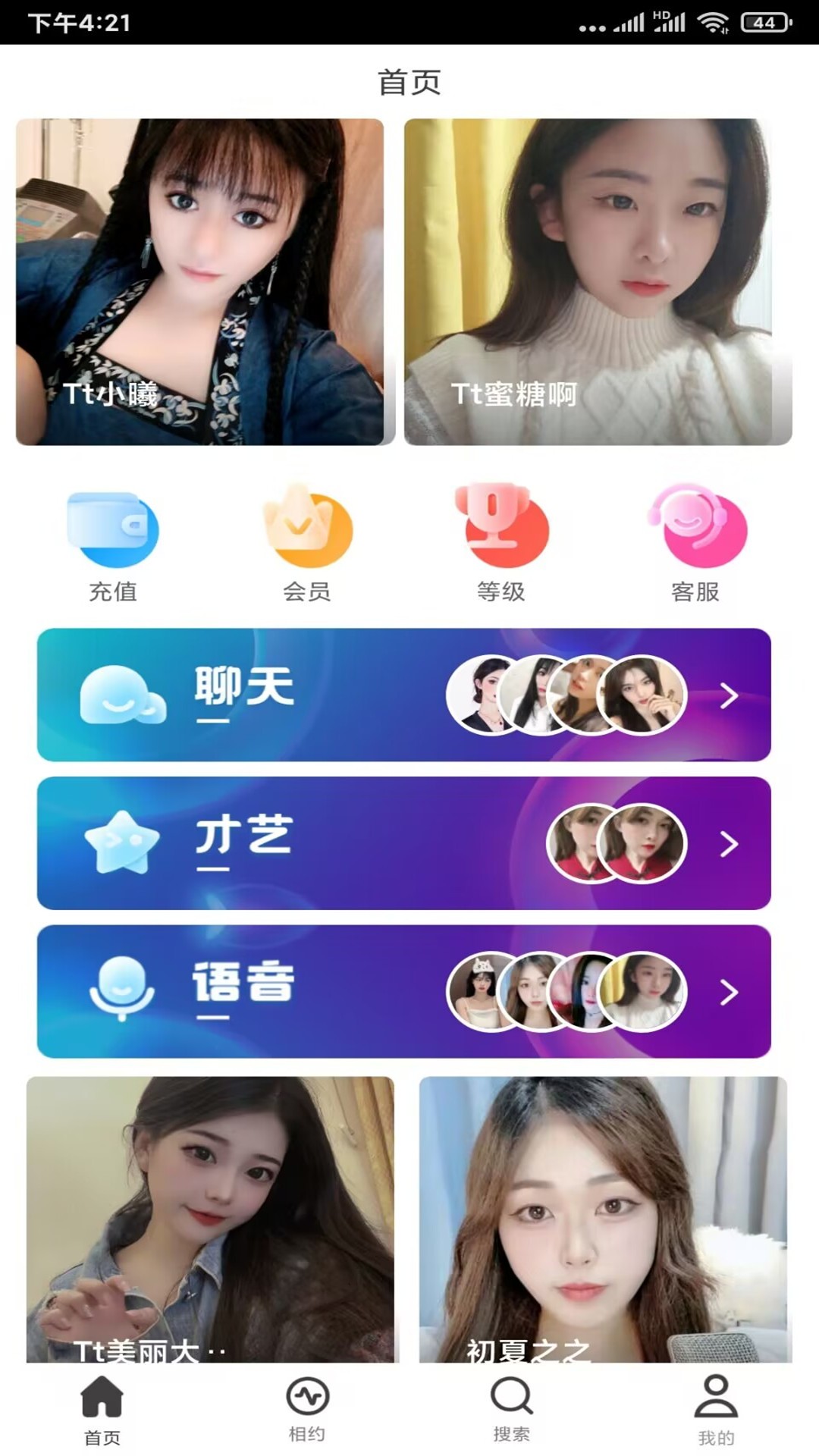Open Tt美丽大's profile card
This screenshot has width=819, height=1456.
coord(210,1219)
